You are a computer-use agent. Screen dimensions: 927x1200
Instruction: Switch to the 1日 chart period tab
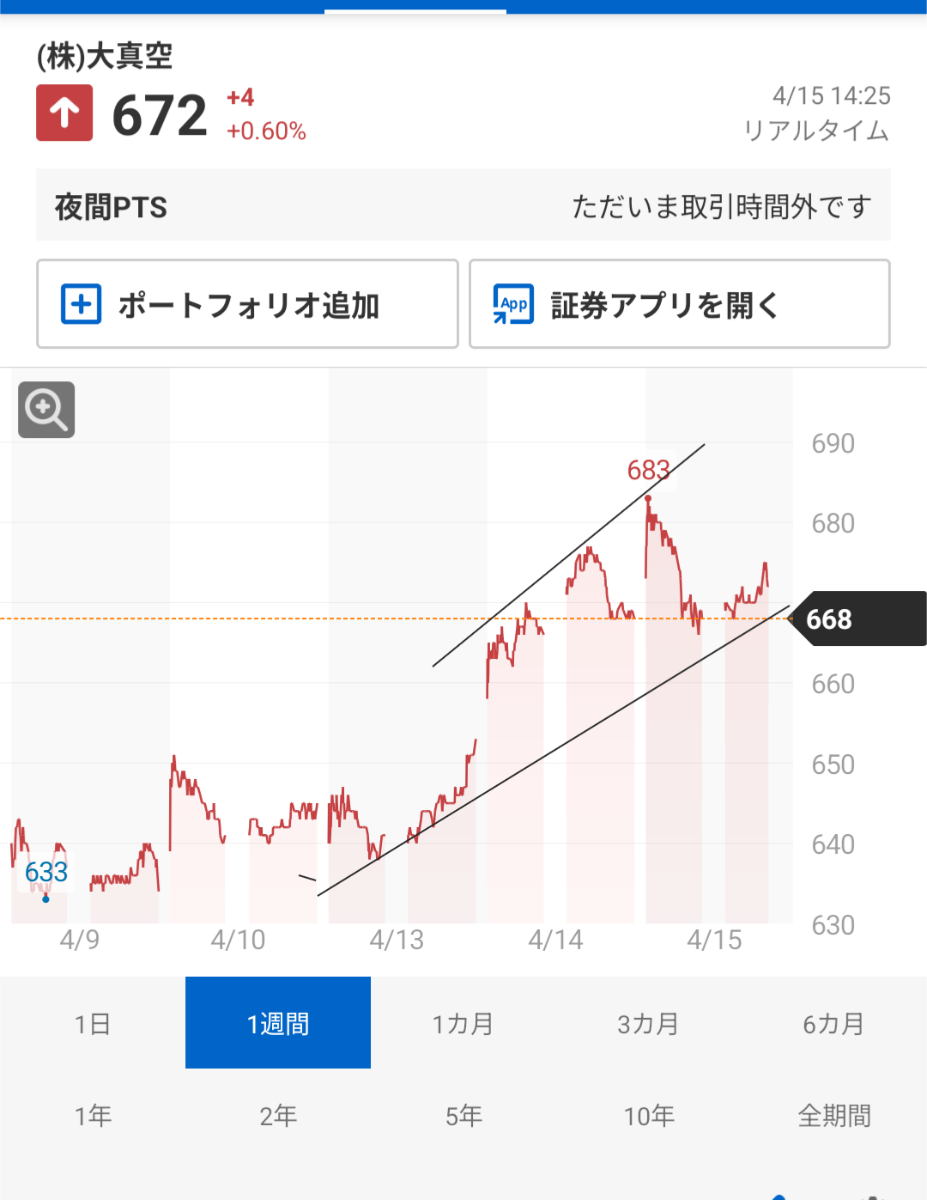tap(92, 1023)
